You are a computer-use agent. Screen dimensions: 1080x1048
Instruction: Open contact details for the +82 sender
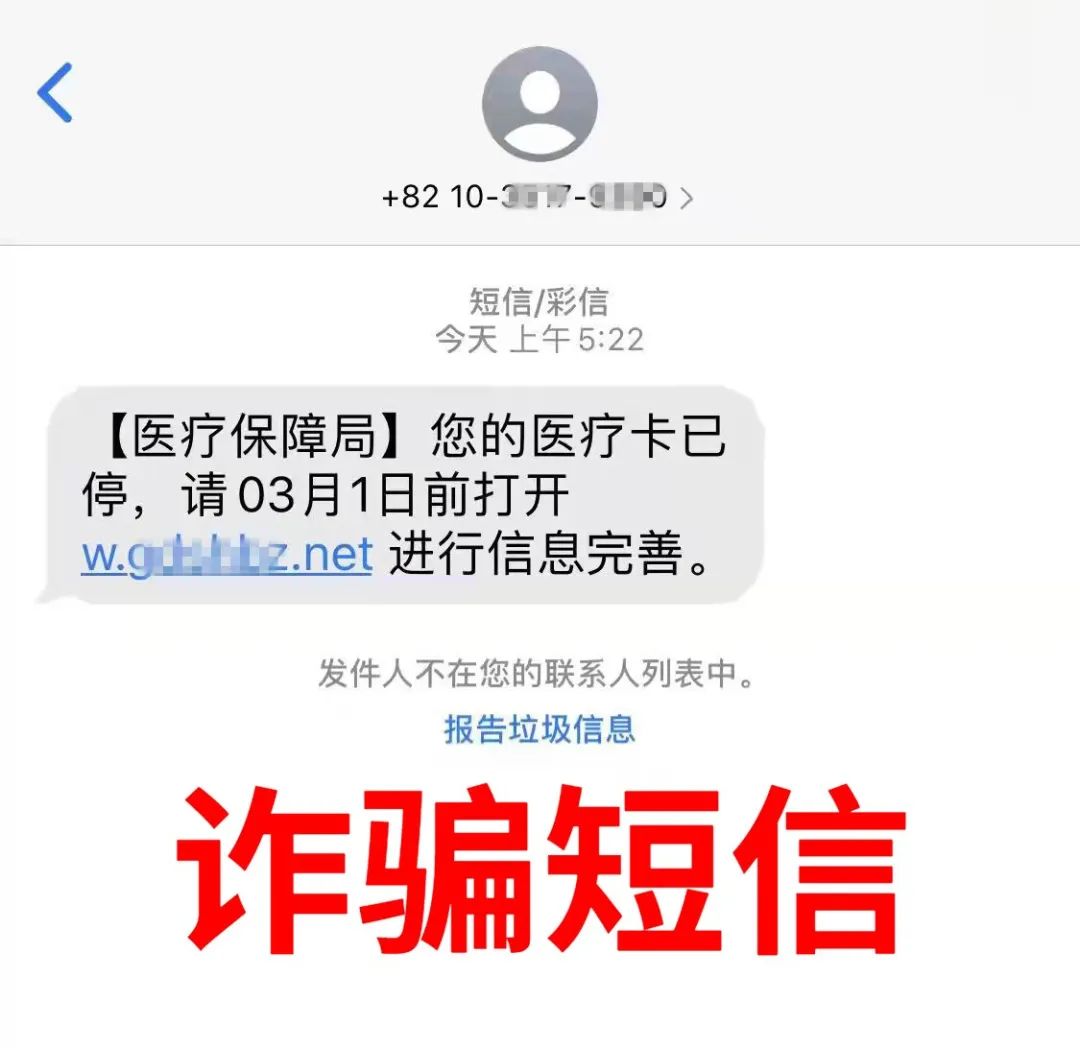click(x=537, y=196)
